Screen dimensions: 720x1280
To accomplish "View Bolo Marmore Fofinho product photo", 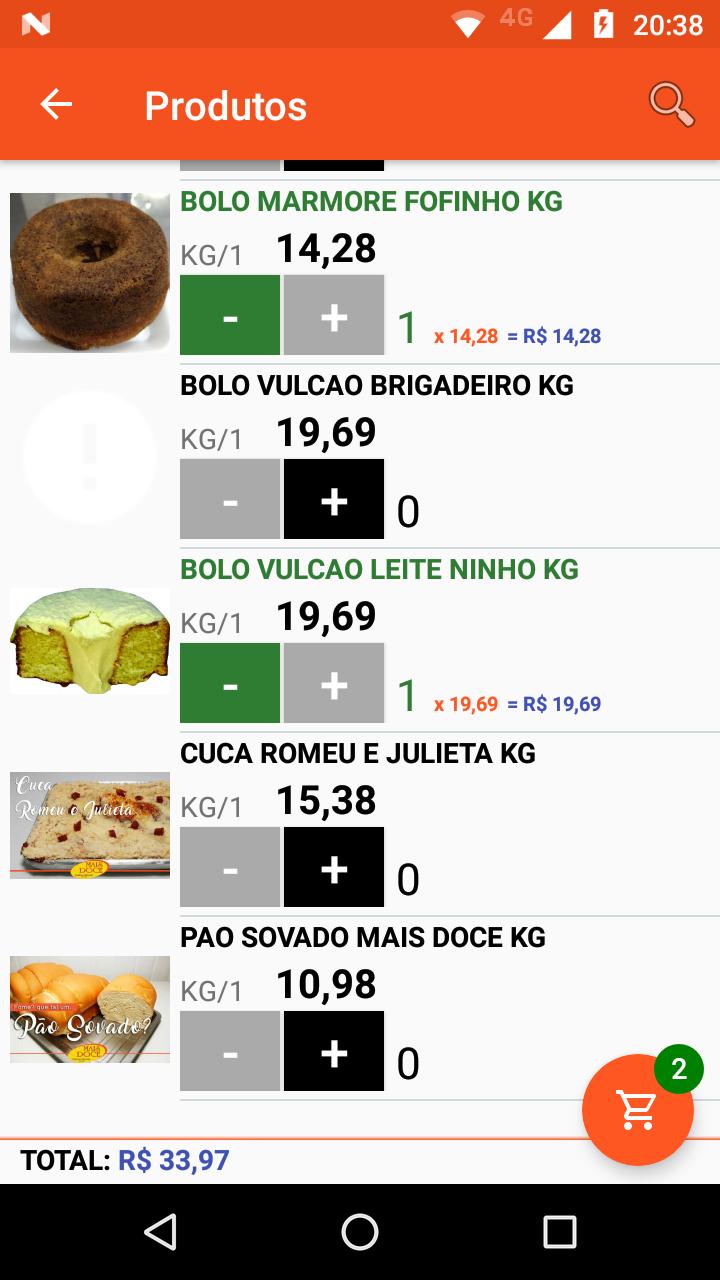I will pyautogui.click(x=90, y=273).
